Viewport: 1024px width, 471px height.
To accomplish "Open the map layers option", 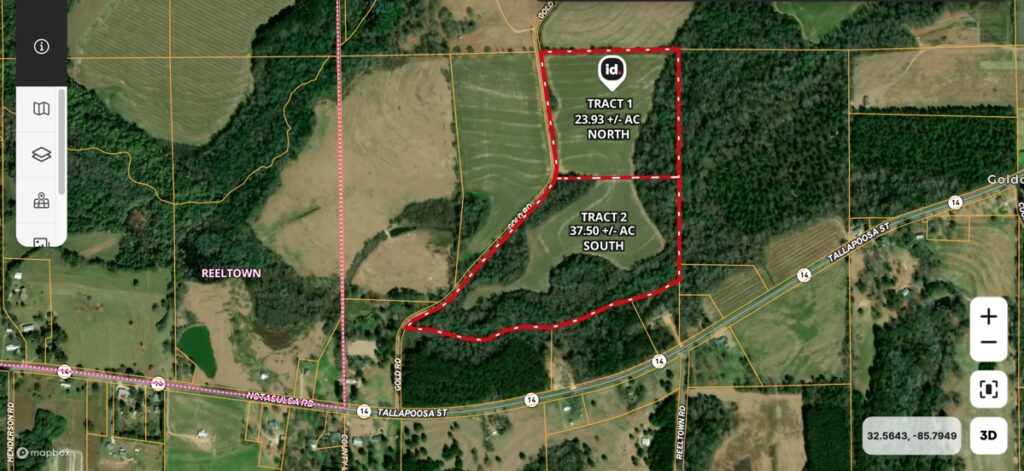I will tap(41, 155).
